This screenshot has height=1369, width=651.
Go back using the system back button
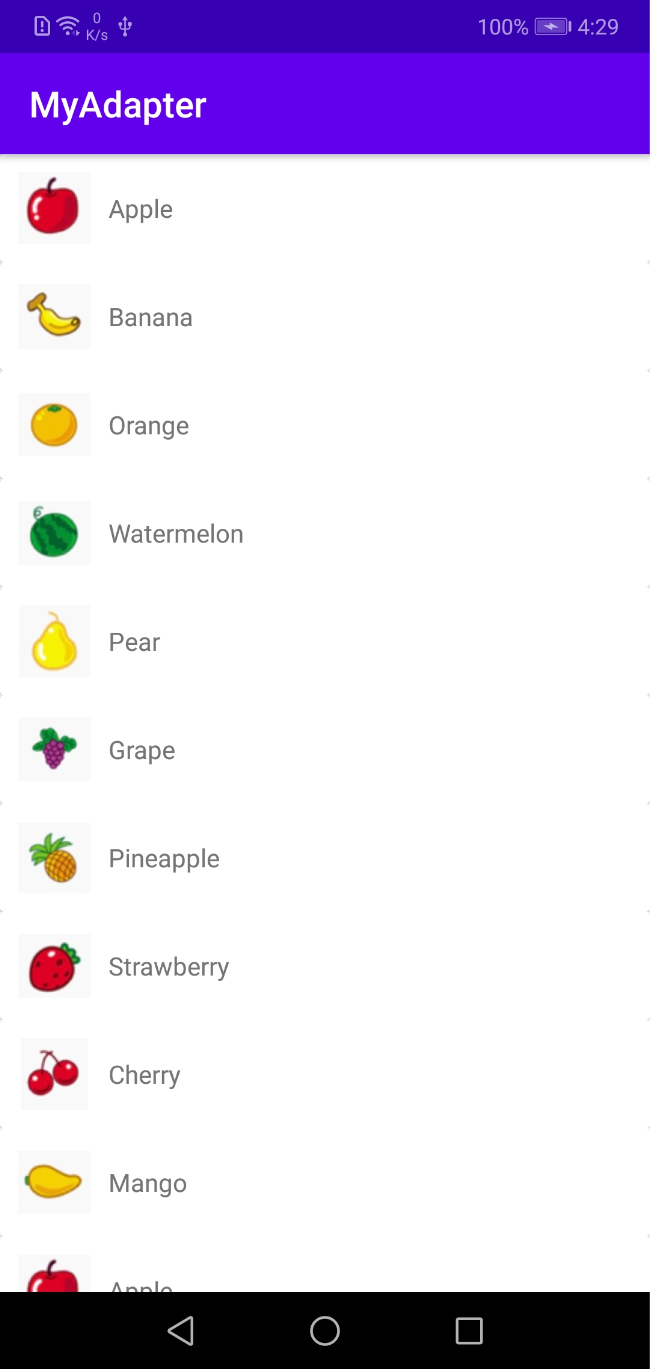point(181,1330)
